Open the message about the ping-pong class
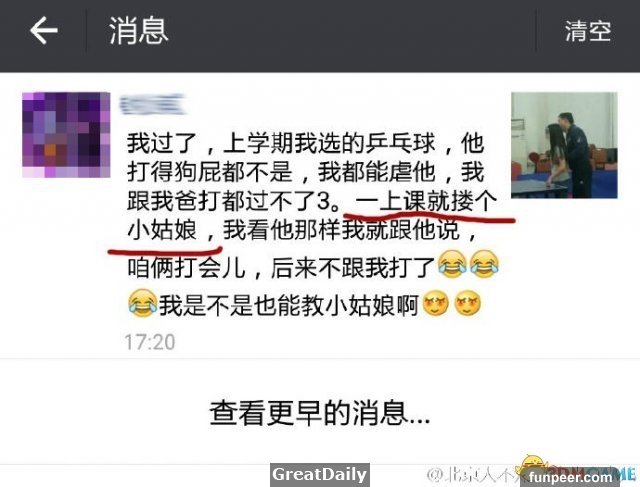The width and height of the screenshot is (640, 487). (310, 220)
